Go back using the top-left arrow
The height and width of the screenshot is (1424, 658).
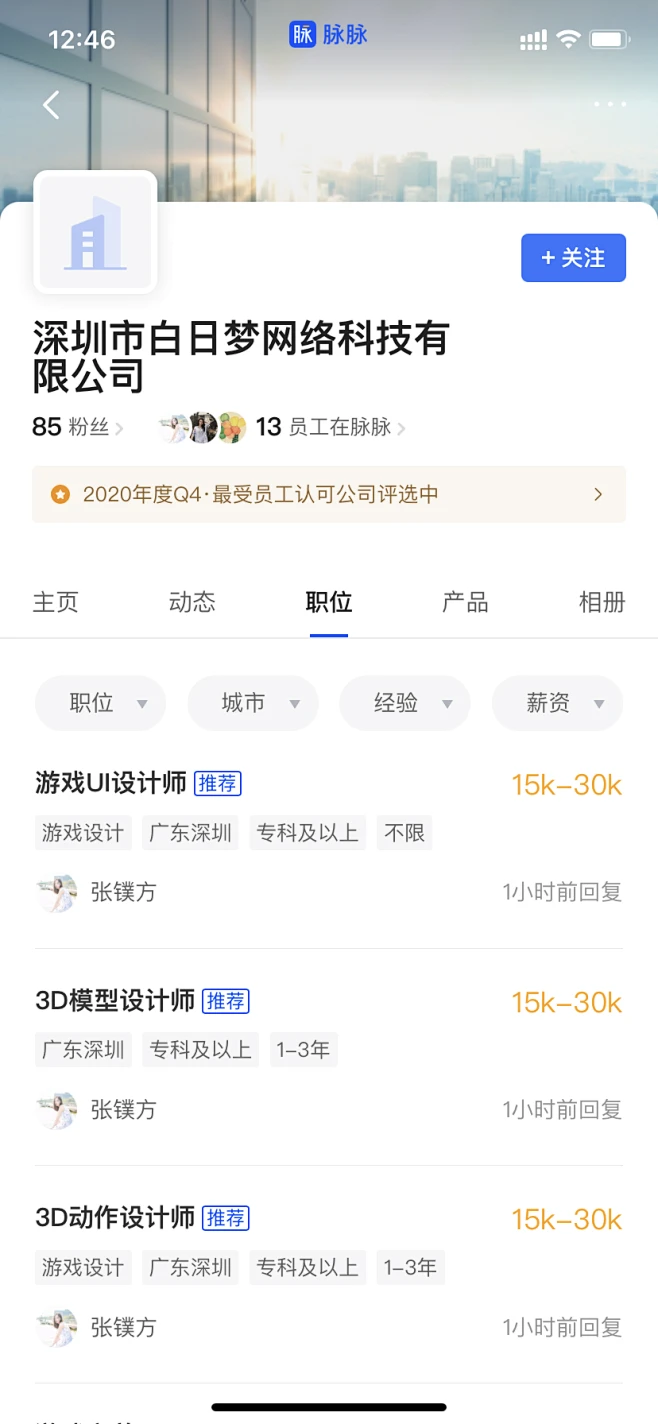(x=52, y=104)
